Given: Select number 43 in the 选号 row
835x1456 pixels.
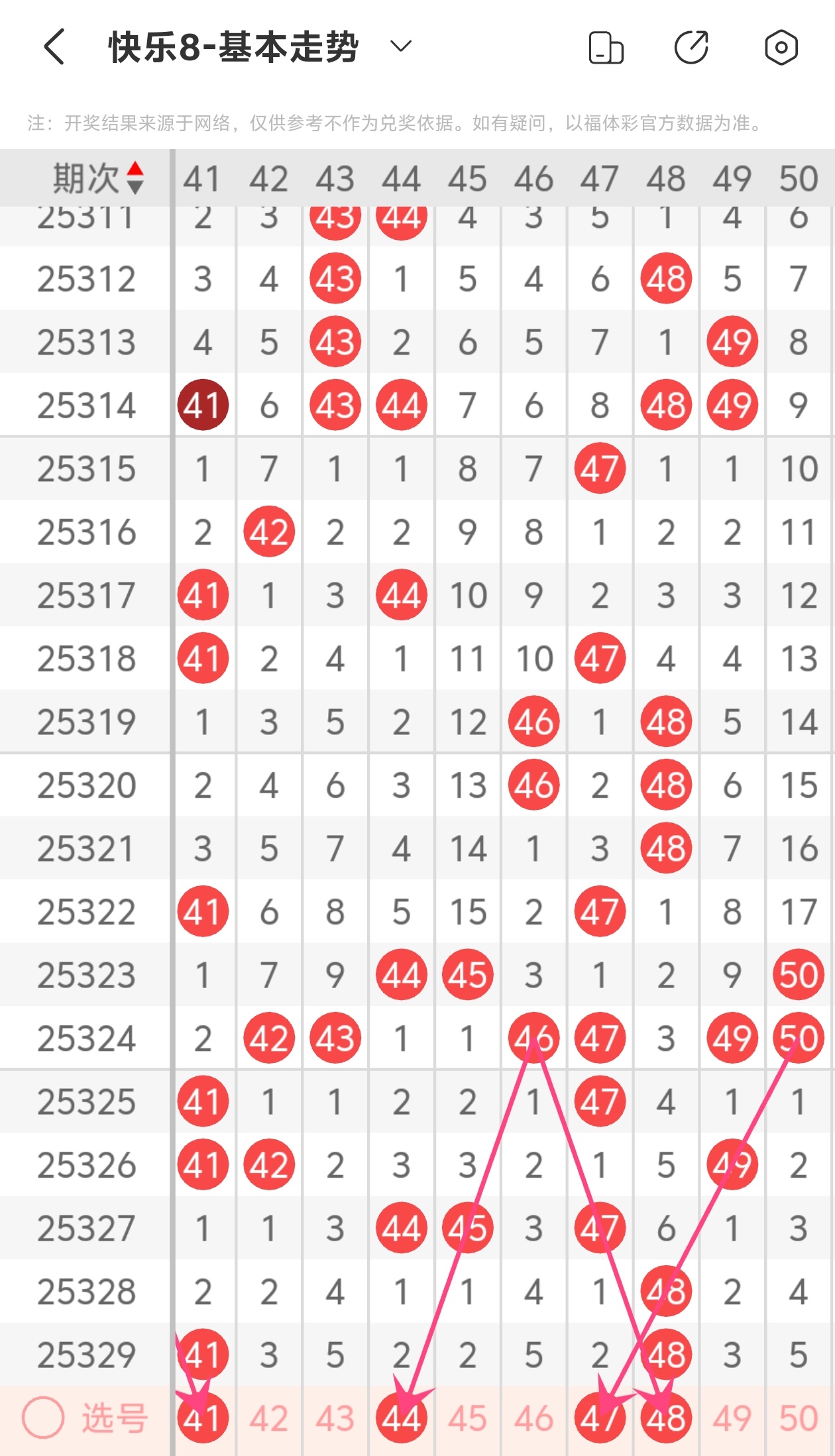Looking at the screenshot, I should pyautogui.click(x=335, y=1418).
